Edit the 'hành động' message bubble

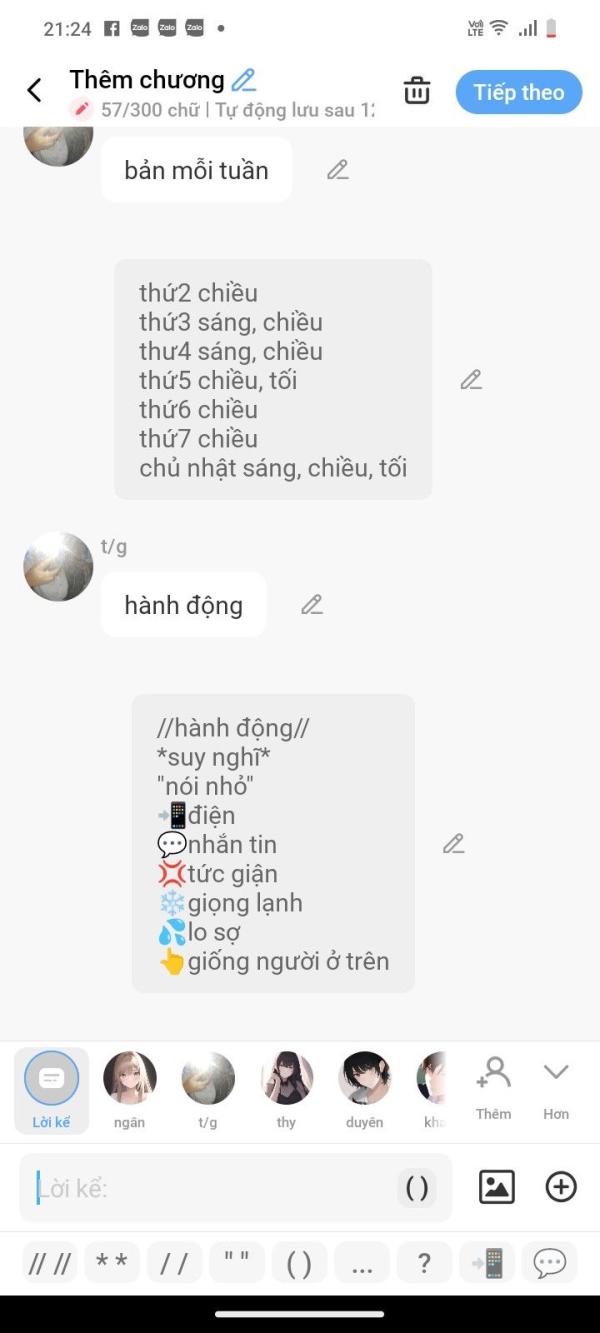point(312,605)
